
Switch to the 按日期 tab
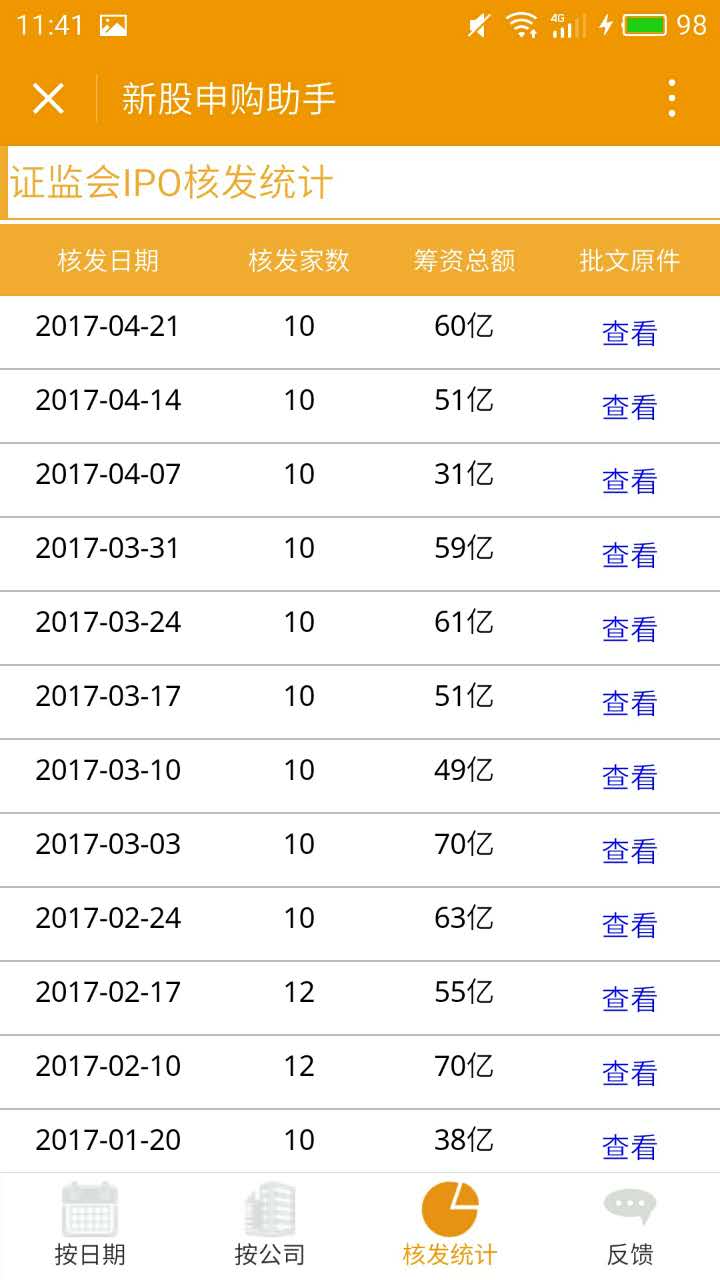coord(90,1225)
